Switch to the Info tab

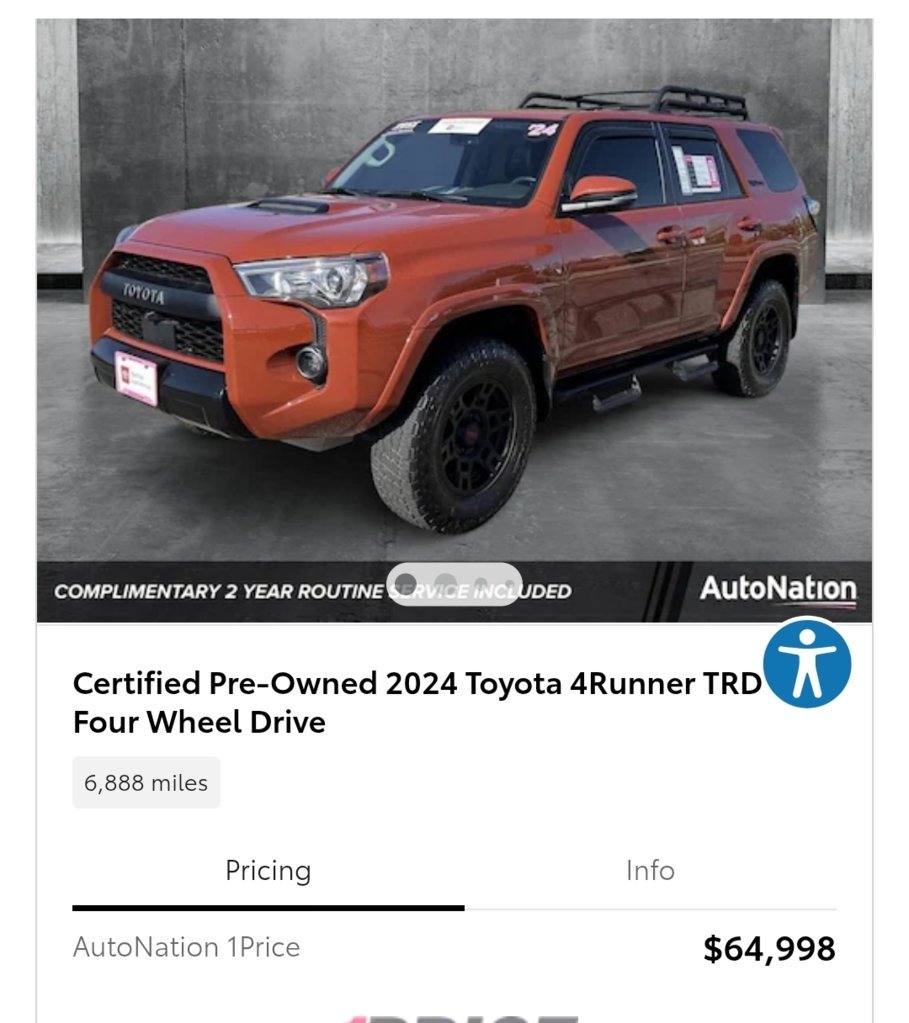coord(650,870)
